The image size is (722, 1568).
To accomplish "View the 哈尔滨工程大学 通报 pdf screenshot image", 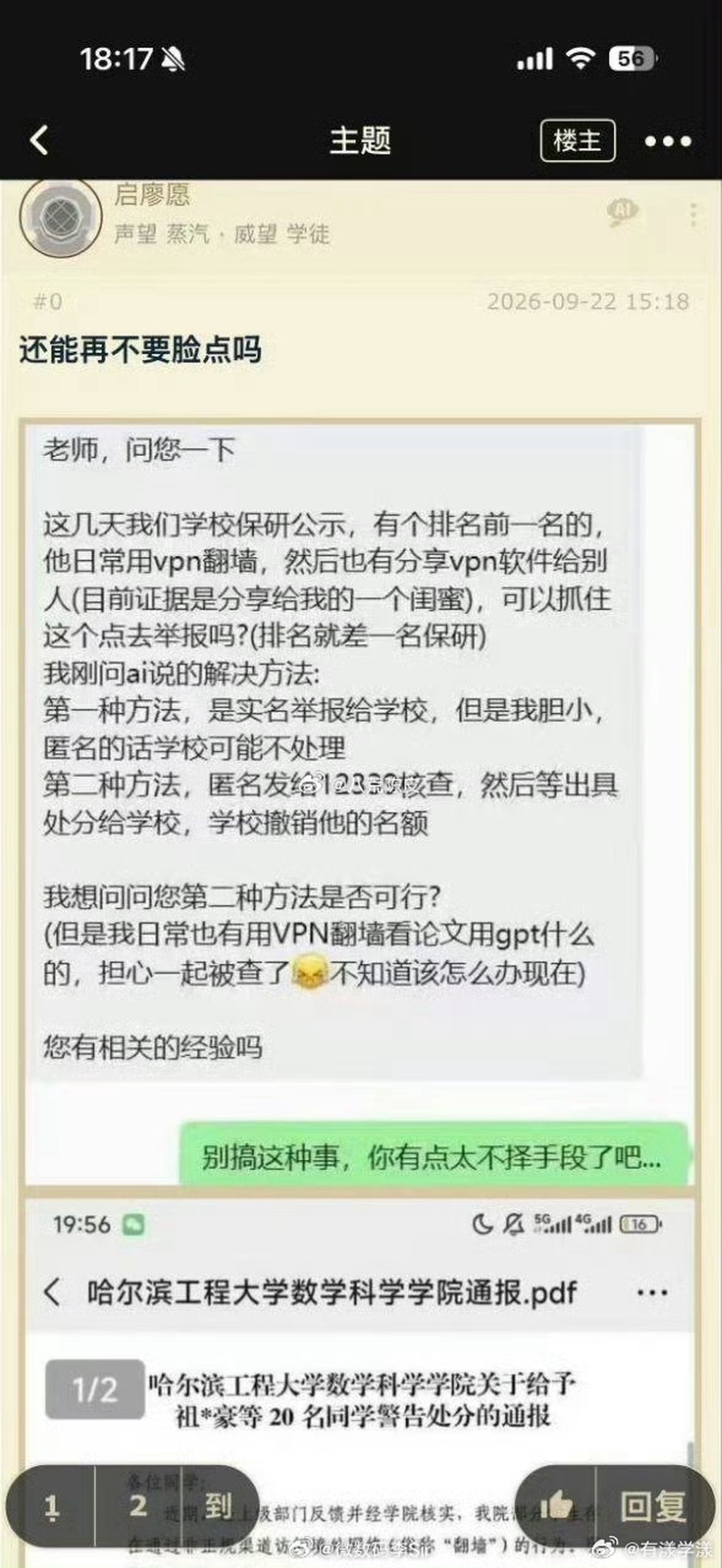I will coord(360,1378).
